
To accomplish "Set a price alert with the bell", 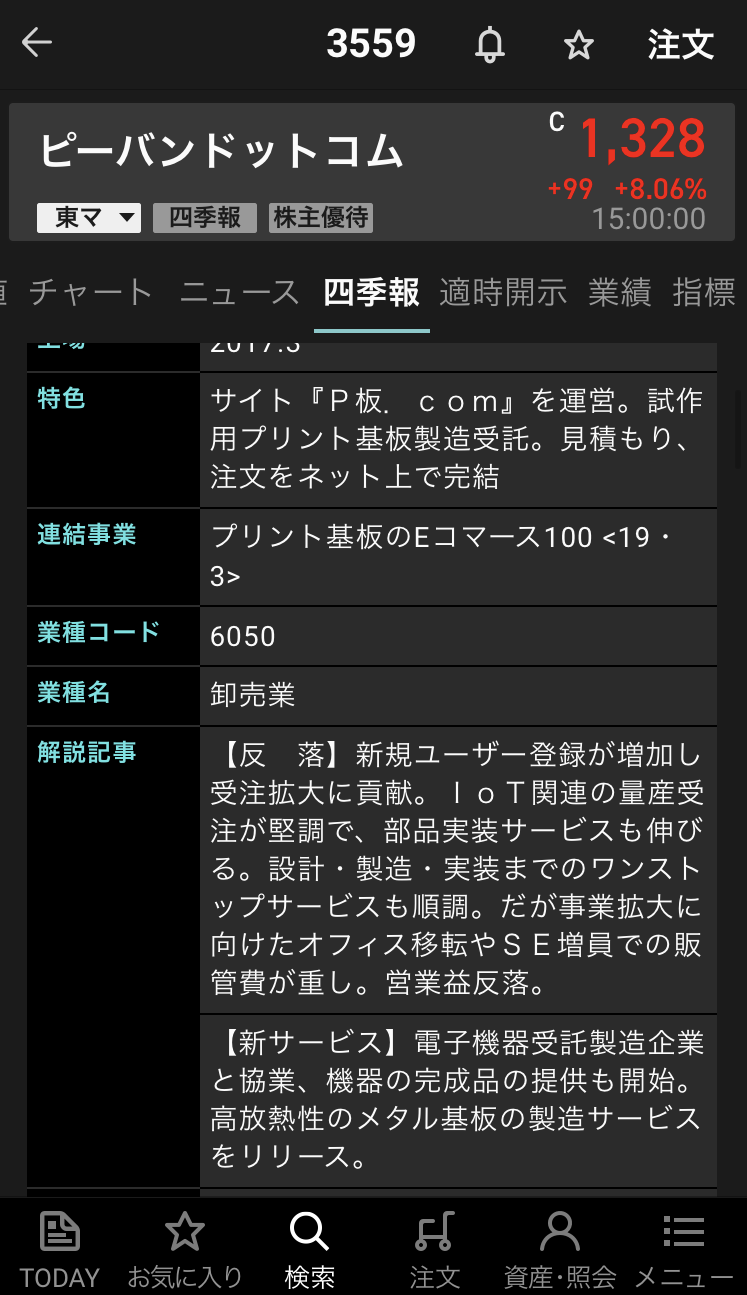I will tap(489, 45).
